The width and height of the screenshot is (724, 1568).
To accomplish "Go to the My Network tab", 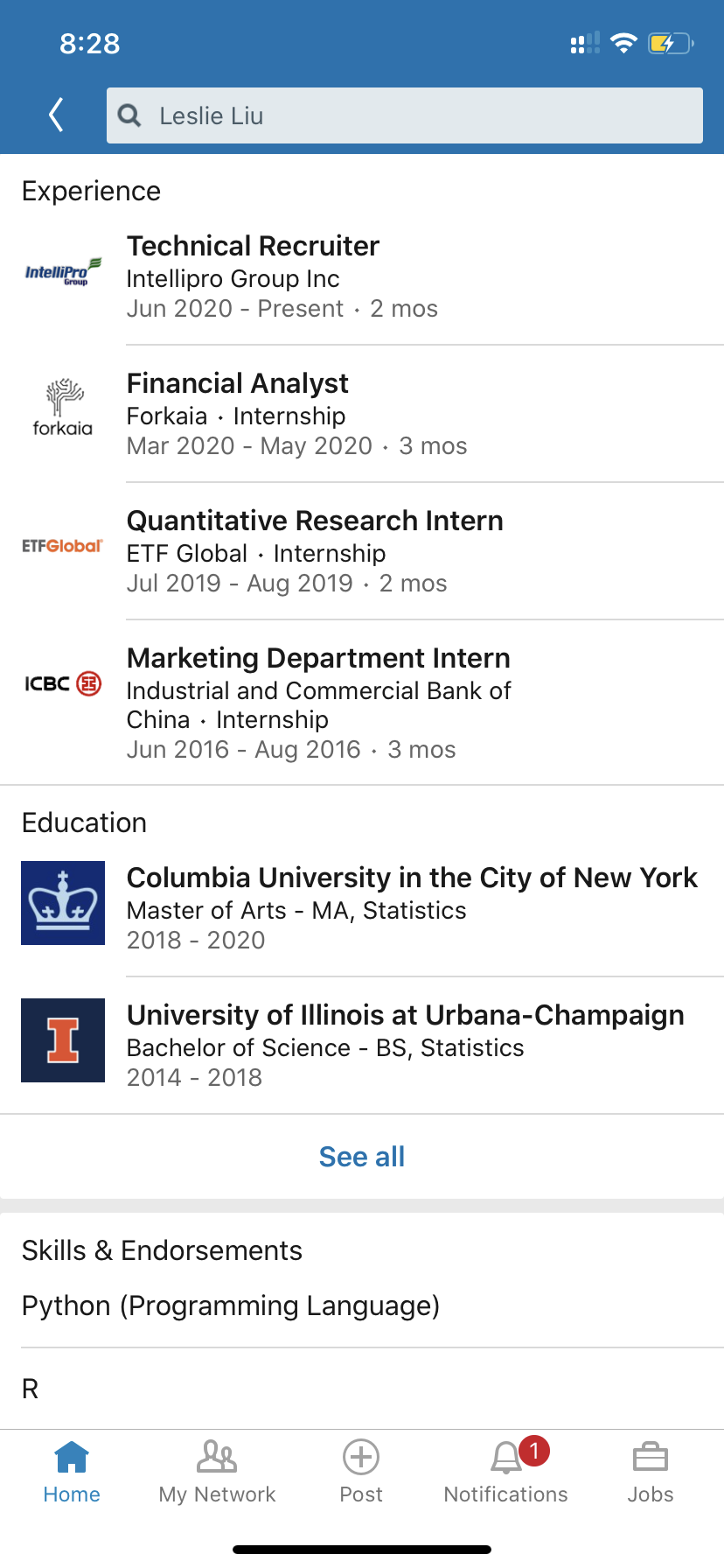I will [217, 1472].
